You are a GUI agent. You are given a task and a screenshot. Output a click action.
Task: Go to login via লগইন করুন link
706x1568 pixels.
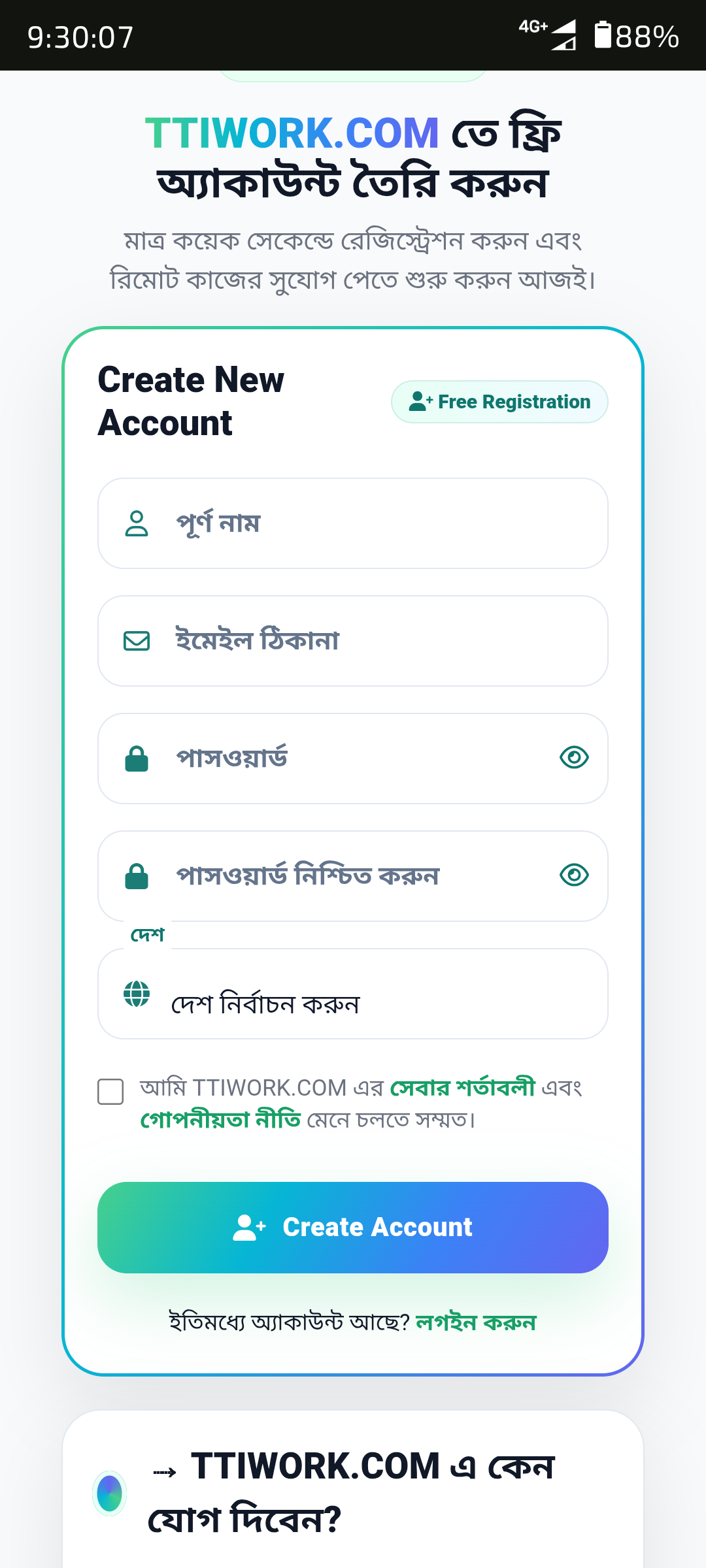tap(475, 1322)
